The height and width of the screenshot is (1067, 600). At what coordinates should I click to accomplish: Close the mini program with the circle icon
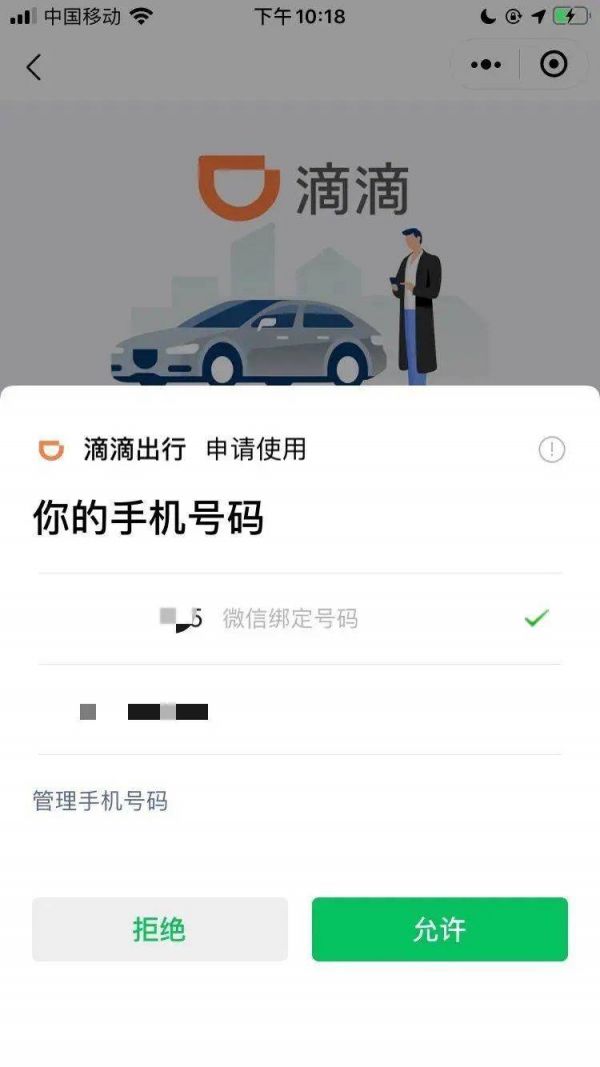[553, 65]
